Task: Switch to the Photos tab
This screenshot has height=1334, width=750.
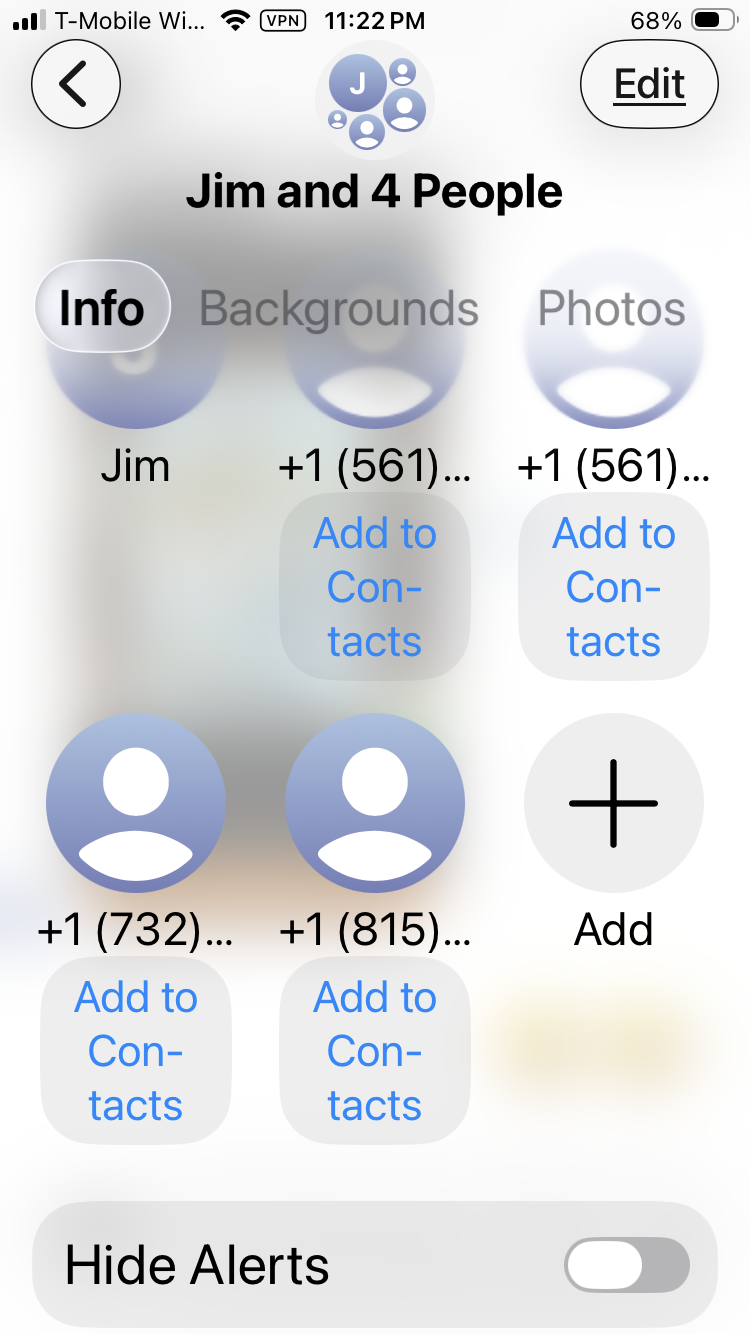Action: pos(611,309)
